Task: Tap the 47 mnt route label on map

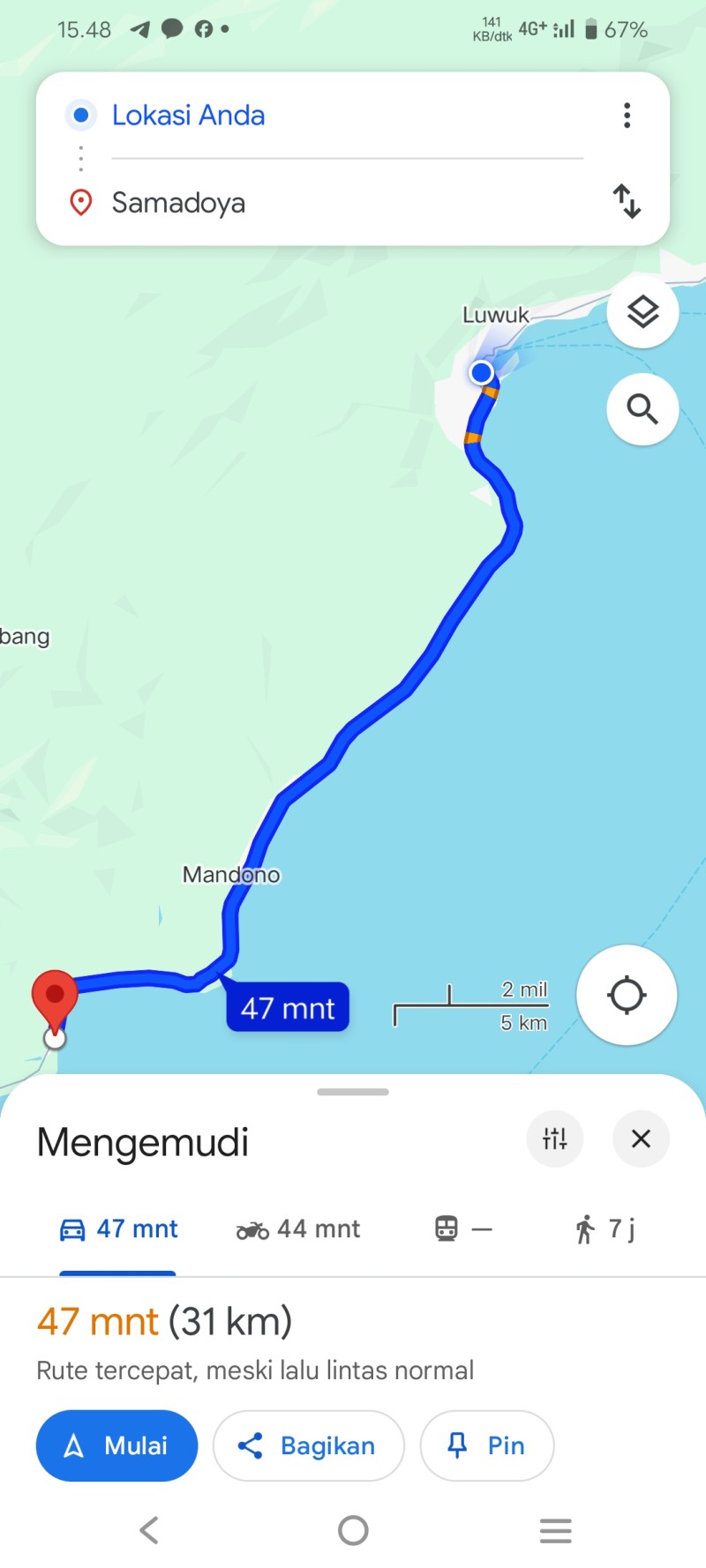Action: click(x=288, y=1007)
